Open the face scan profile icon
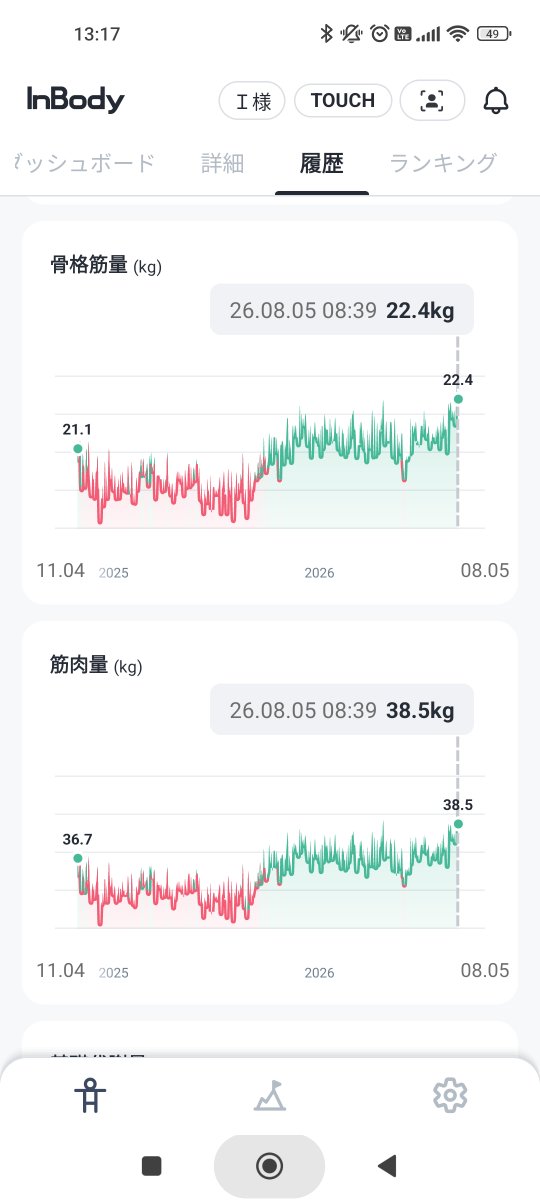Viewport: 540px width, 1200px height. coord(432,100)
